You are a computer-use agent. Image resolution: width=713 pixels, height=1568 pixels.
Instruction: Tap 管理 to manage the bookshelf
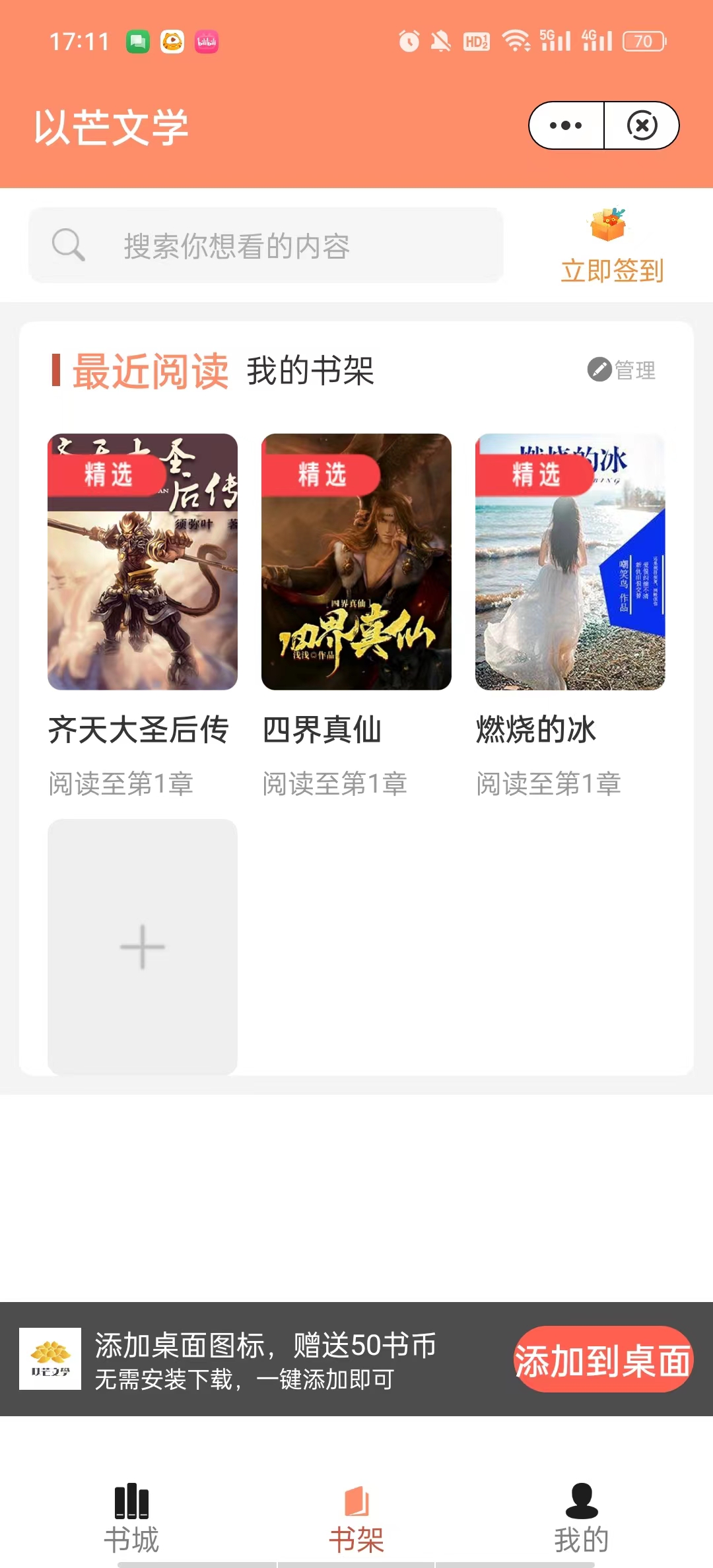click(622, 370)
